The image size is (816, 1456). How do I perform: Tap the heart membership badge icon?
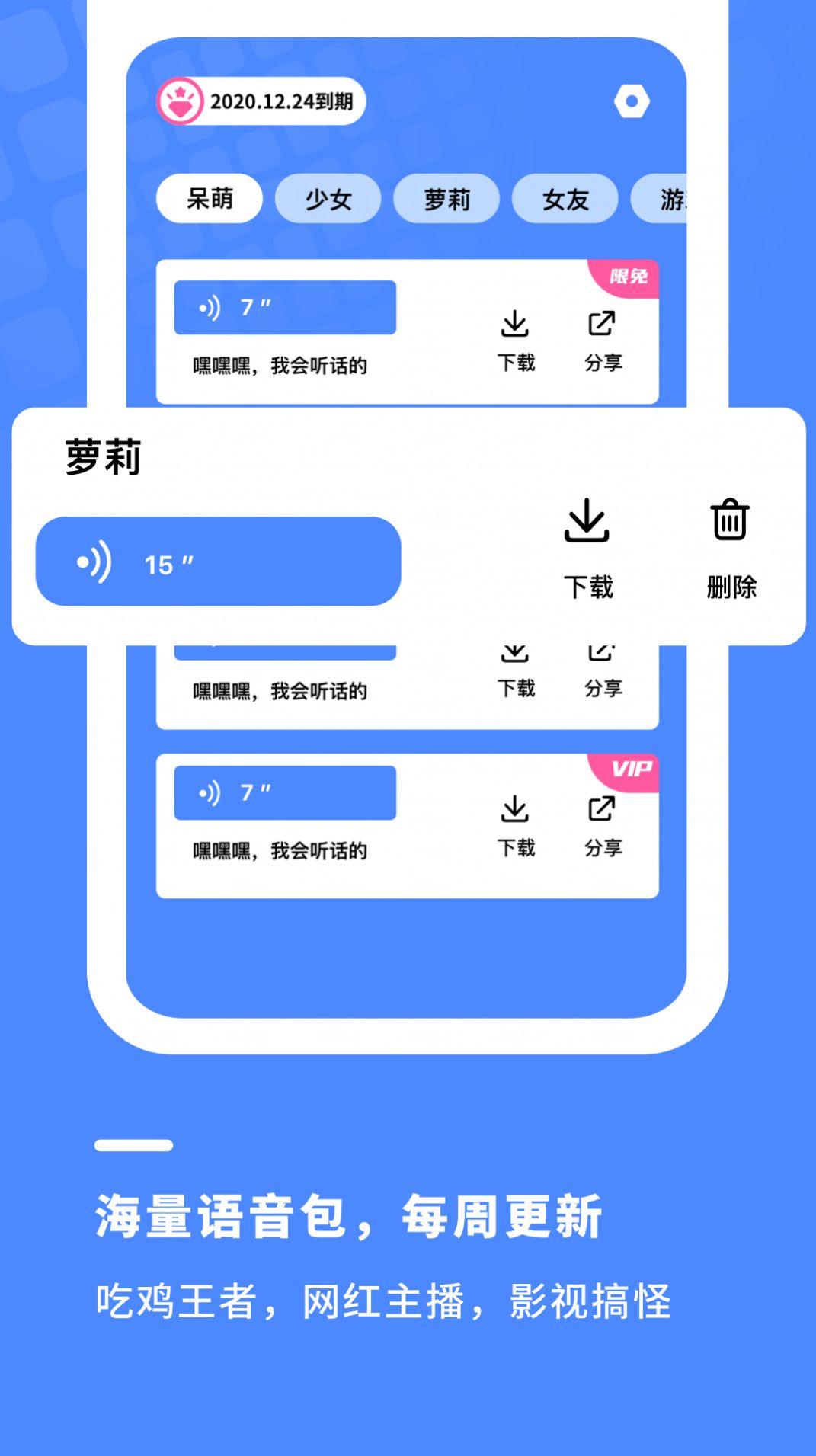(178, 101)
